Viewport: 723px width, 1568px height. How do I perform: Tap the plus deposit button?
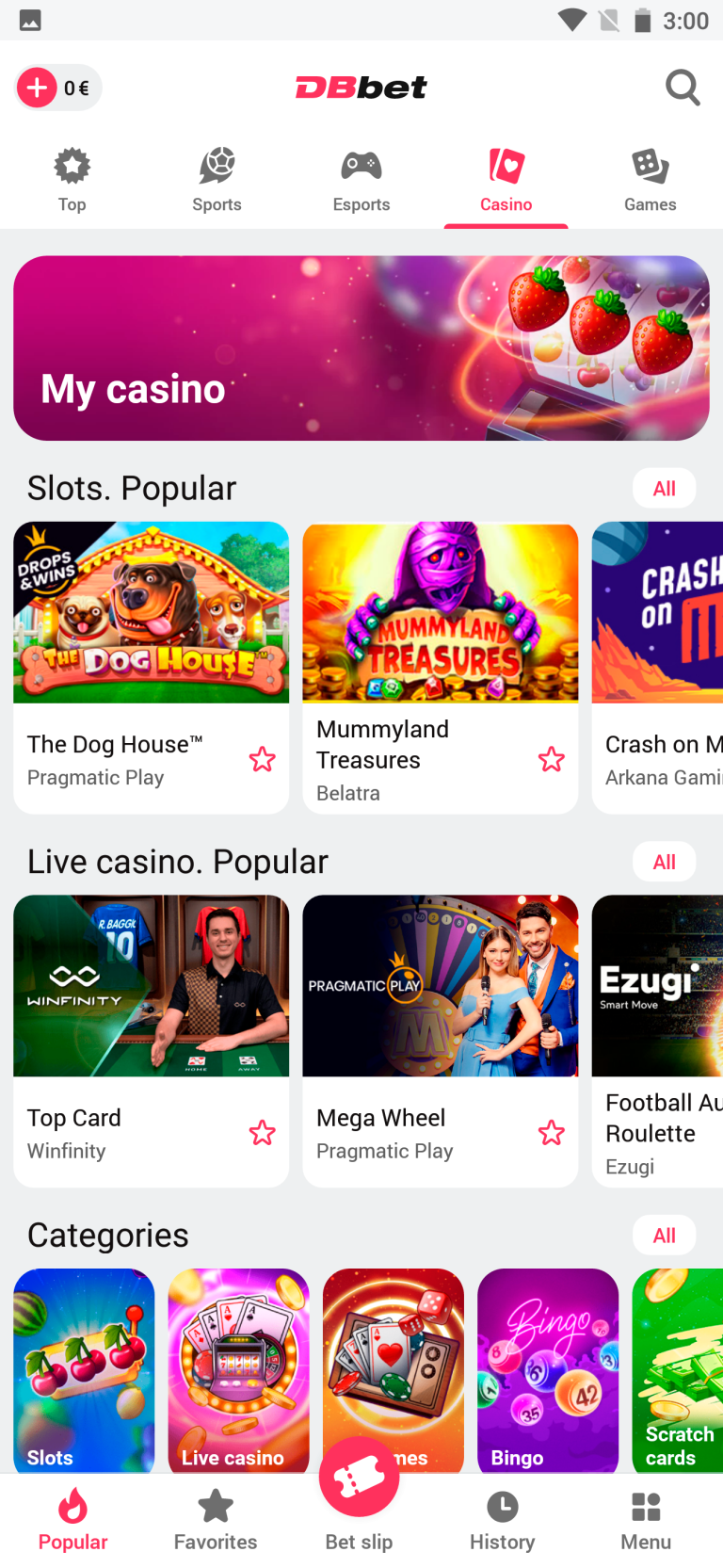pyautogui.click(x=38, y=89)
